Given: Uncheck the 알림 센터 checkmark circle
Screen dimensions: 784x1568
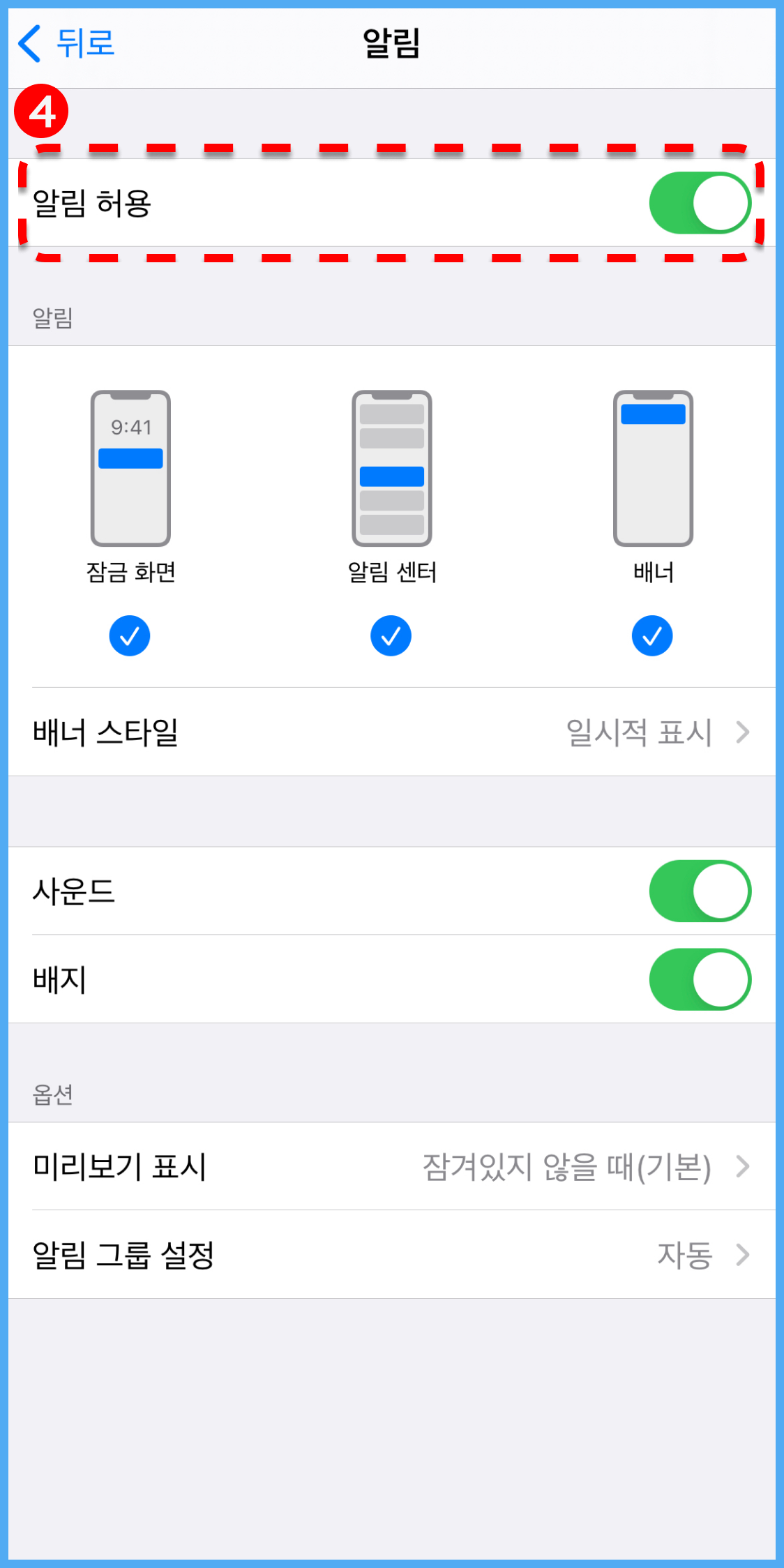Looking at the screenshot, I should coord(391,635).
